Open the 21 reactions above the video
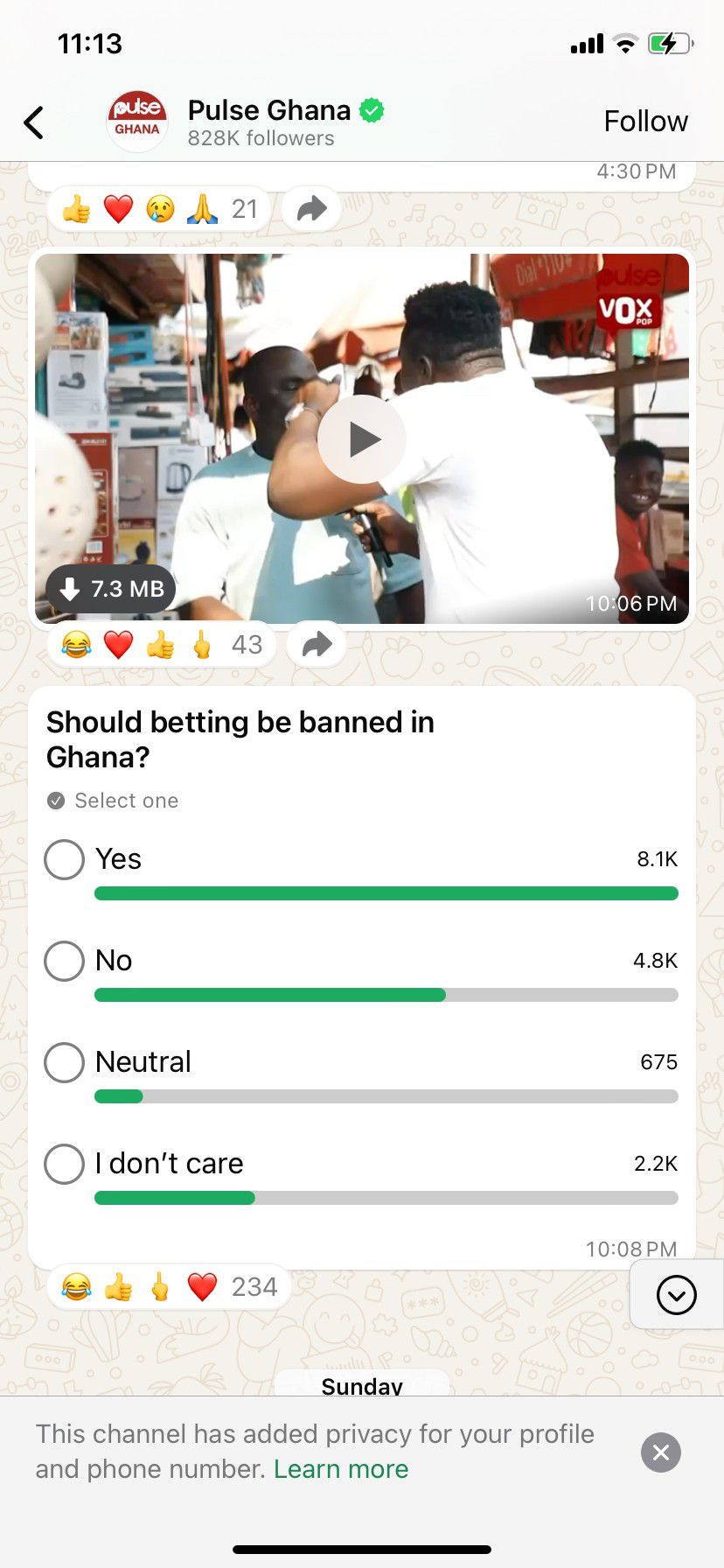Screen dimensions: 724x1568 (159, 209)
